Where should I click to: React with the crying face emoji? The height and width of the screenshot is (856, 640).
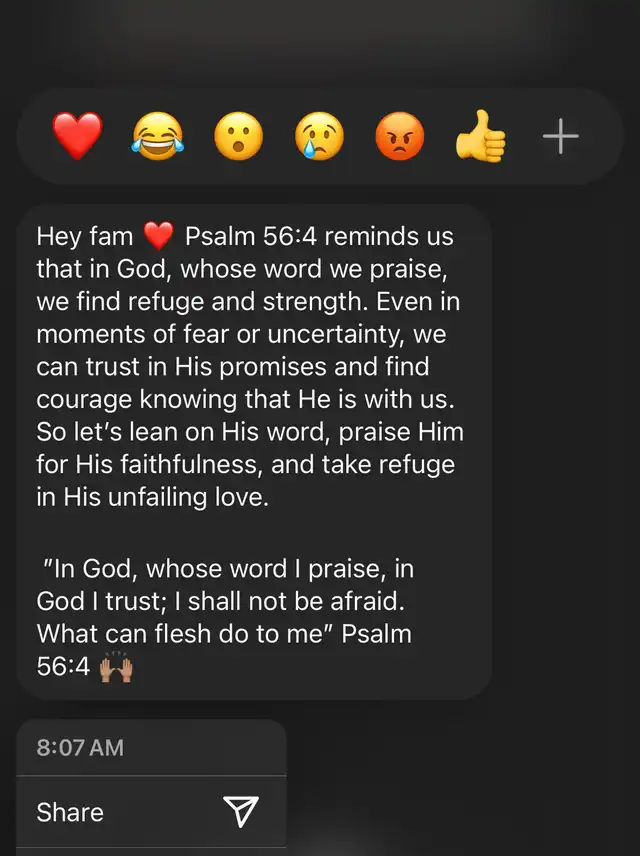(319, 137)
